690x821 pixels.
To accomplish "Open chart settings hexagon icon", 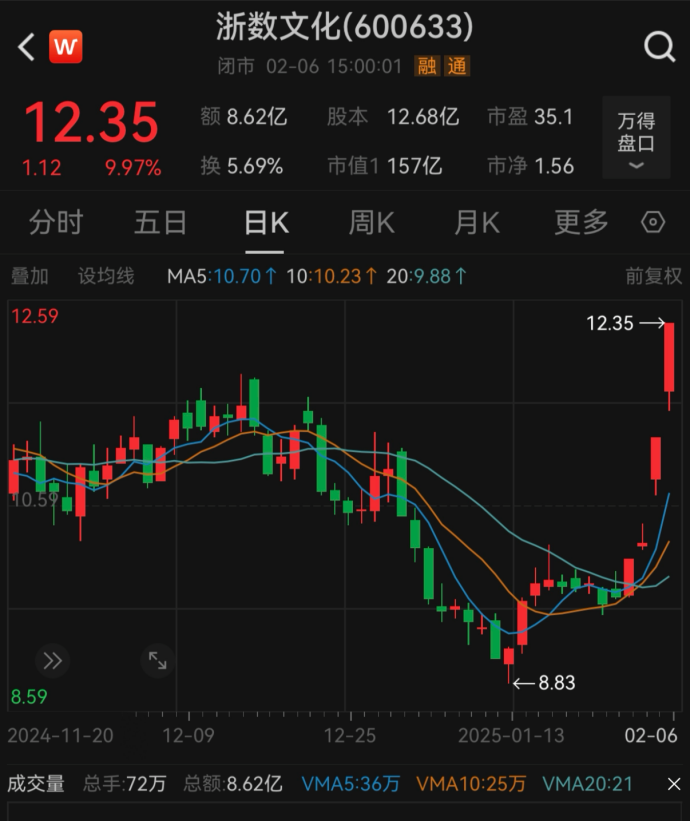I will click(x=653, y=222).
